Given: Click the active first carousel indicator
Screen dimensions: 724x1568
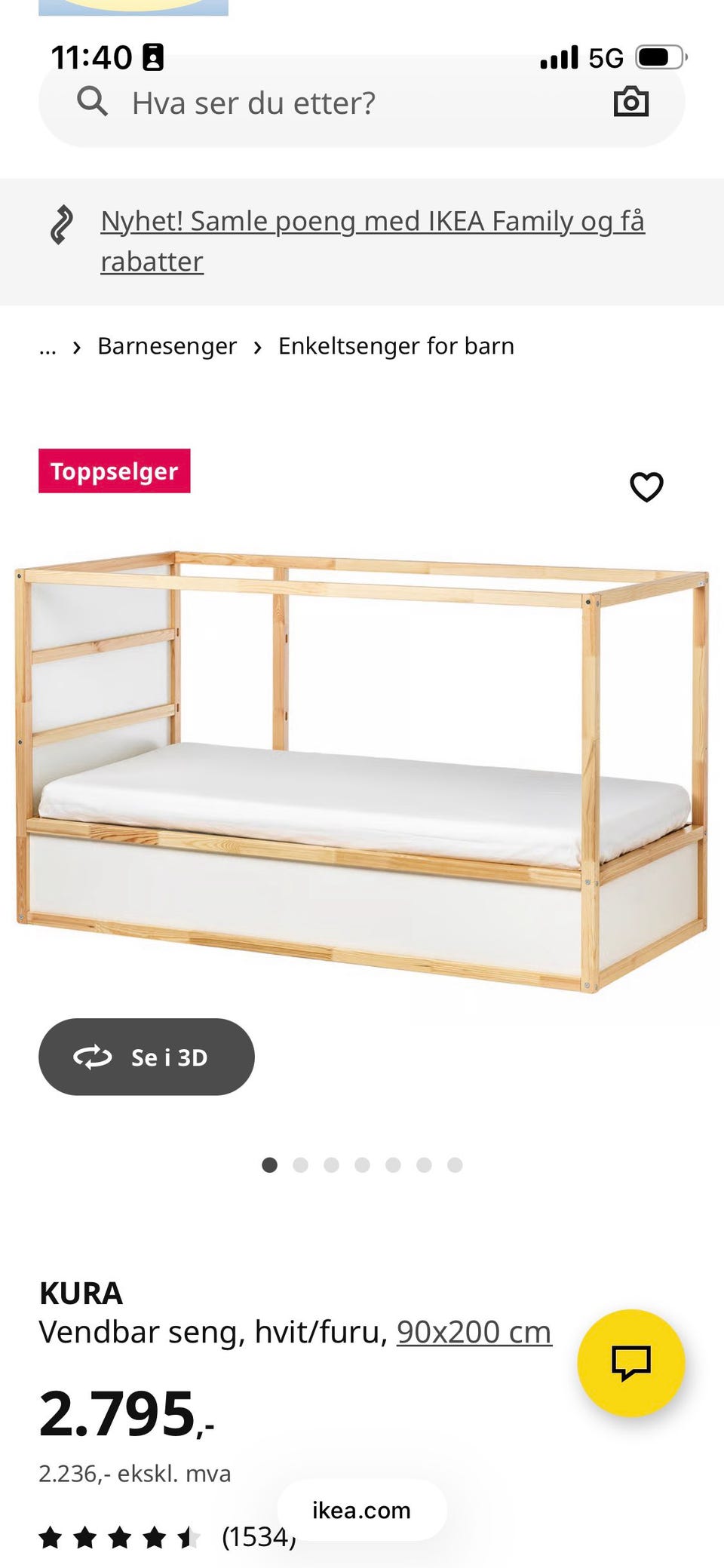Looking at the screenshot, I should coord(269,1164).
